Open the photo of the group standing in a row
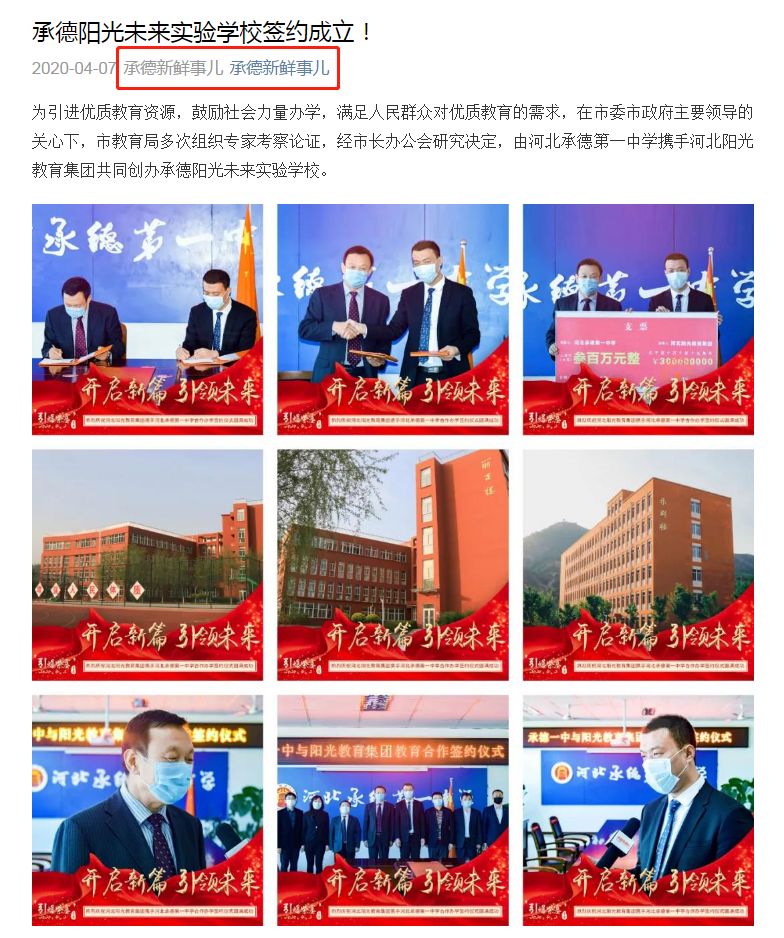 point(392,810)
